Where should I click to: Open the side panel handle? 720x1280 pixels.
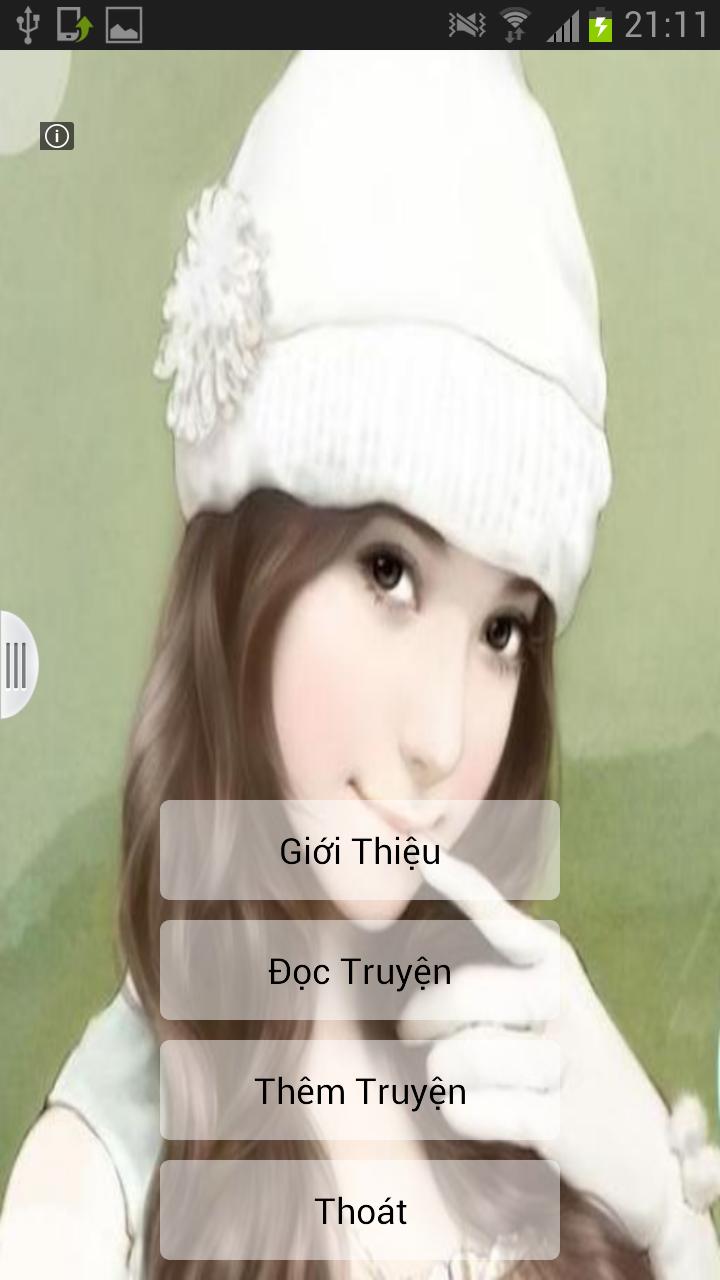tap(16, 665)
